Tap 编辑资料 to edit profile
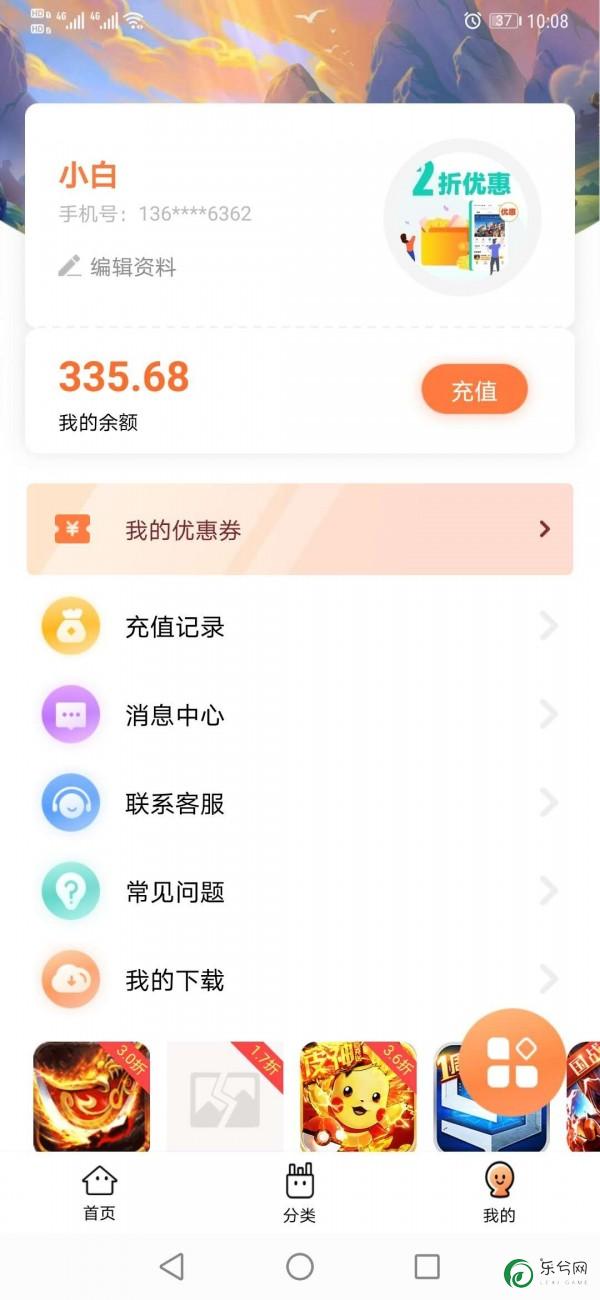This screenshot has width=600, height=1300. click(118, 267)
